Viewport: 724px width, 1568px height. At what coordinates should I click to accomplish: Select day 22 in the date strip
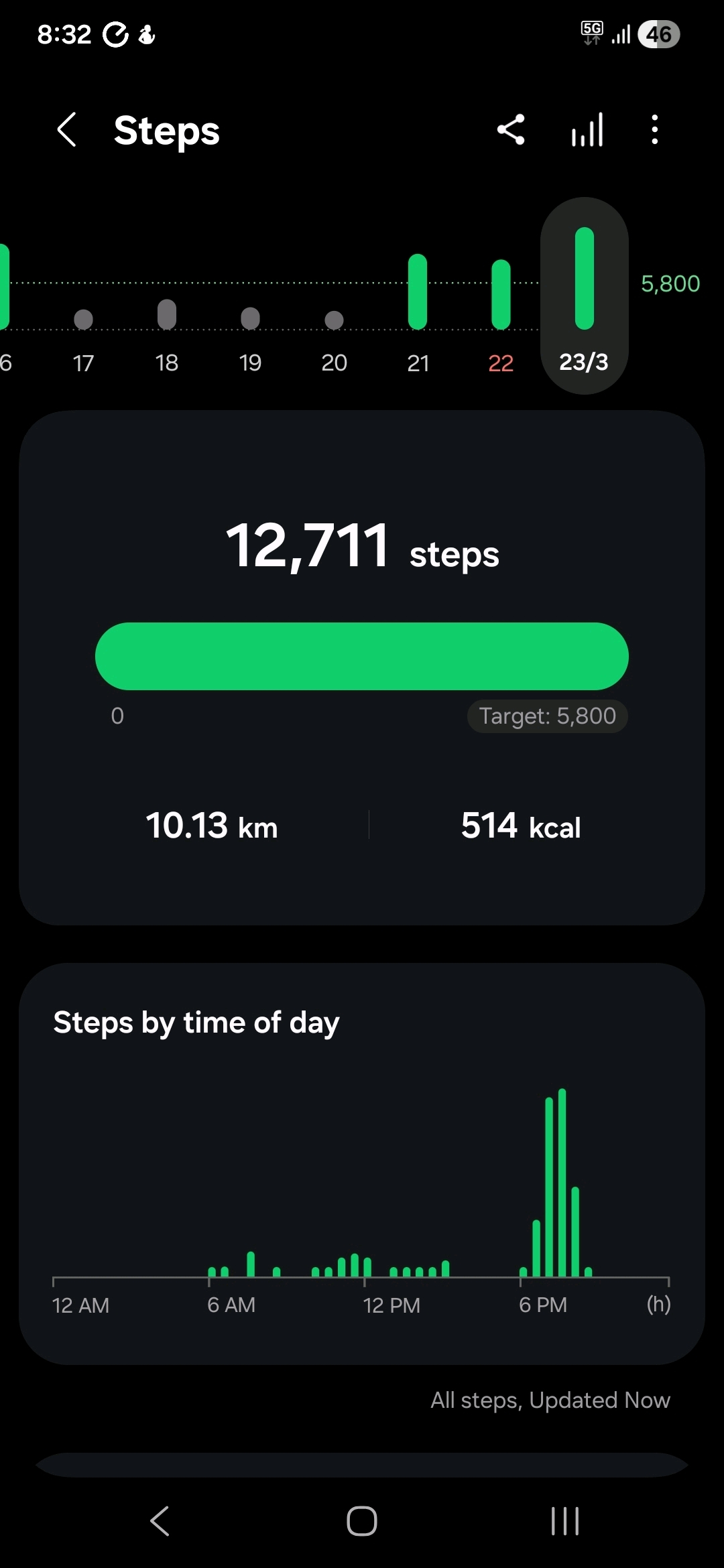[501, 315]
